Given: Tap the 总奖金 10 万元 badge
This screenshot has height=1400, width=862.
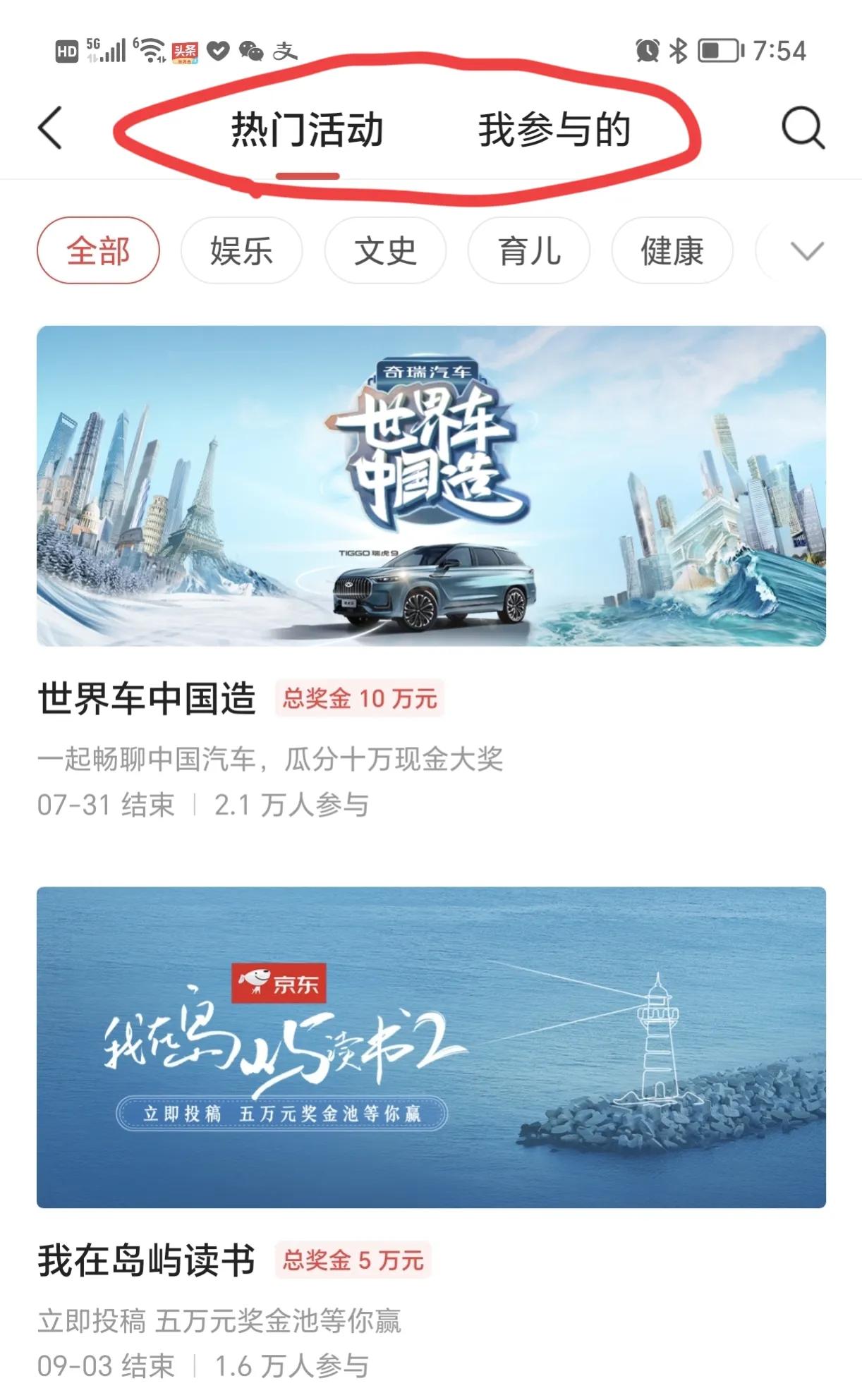Looking at the screenshot, I should (358, 699).
